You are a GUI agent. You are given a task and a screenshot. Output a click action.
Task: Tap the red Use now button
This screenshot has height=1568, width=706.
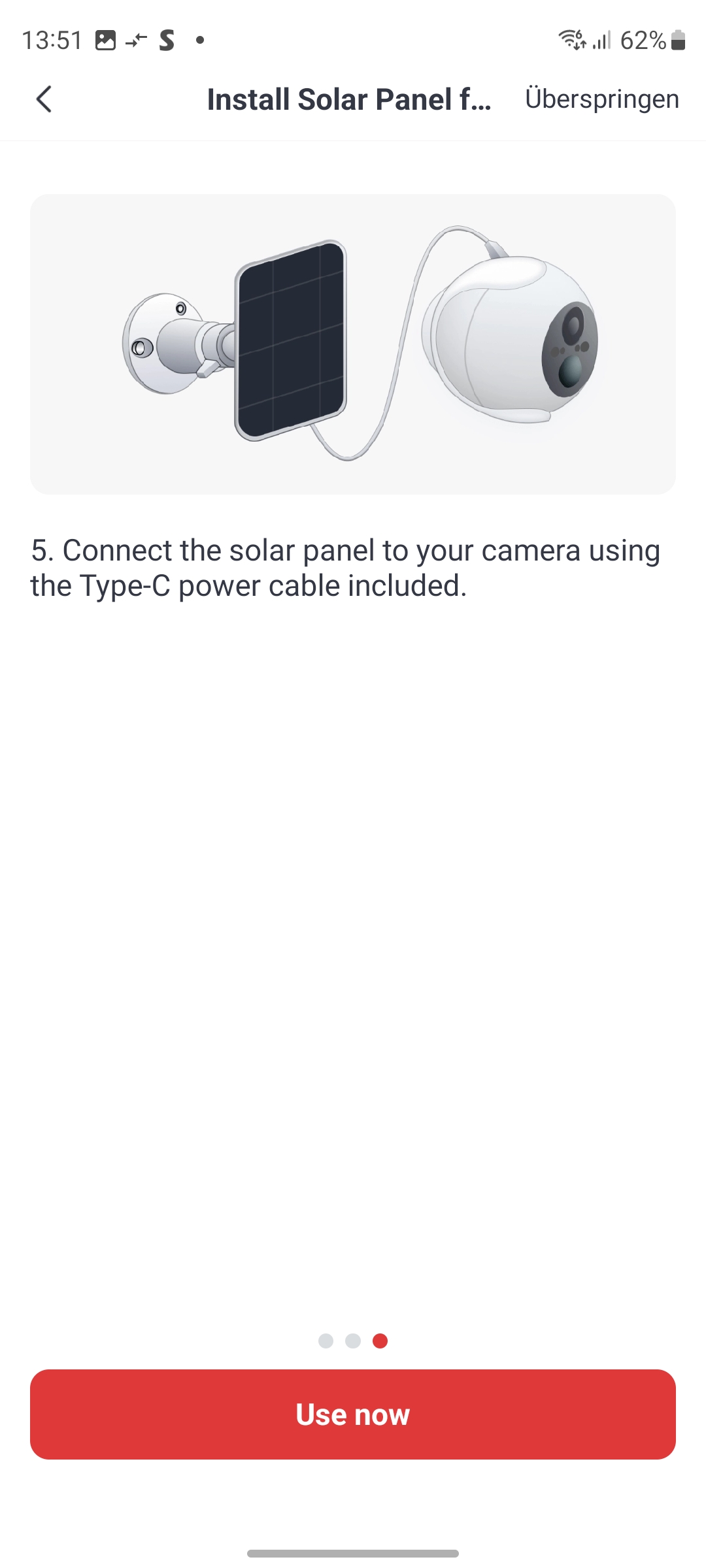(x=353, y=1414)
